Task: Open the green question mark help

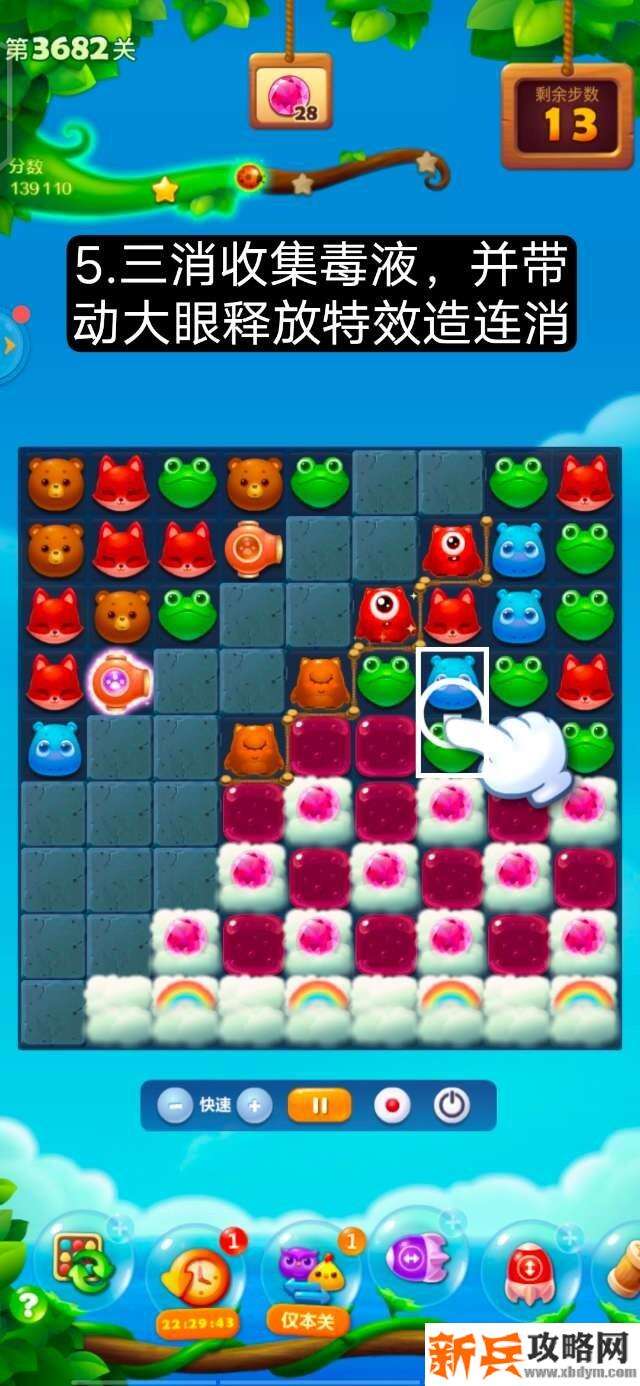Action: pyautogui.click(x=27, y=1304)
